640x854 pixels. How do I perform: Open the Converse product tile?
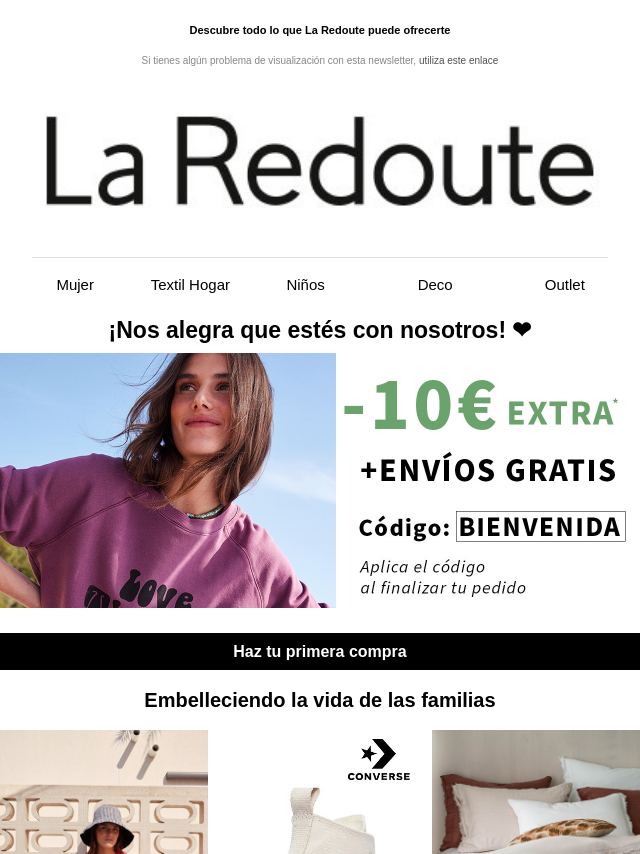(x=320, y=792)
